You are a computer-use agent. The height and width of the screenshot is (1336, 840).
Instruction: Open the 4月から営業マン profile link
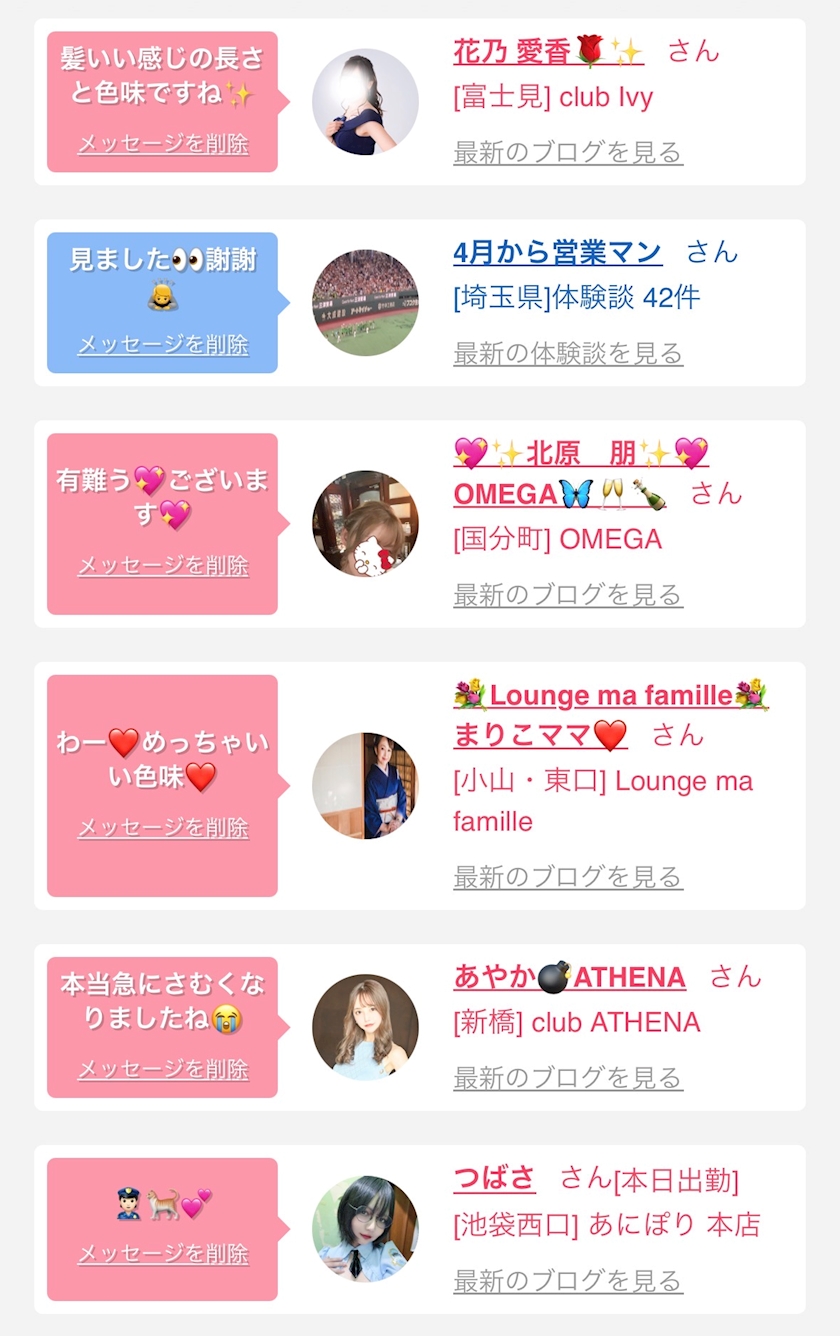click(x=557, y=252)
